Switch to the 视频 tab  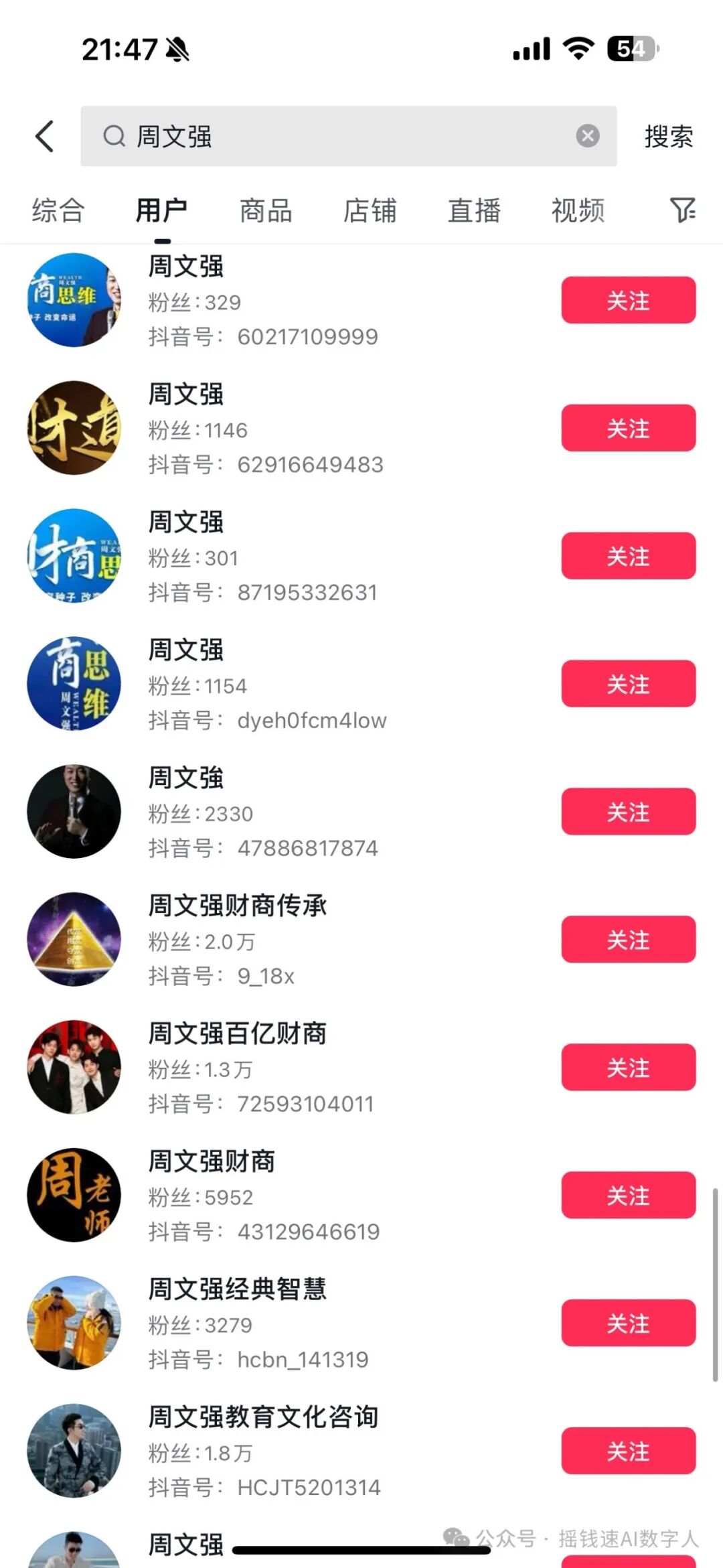click(578, 210)
